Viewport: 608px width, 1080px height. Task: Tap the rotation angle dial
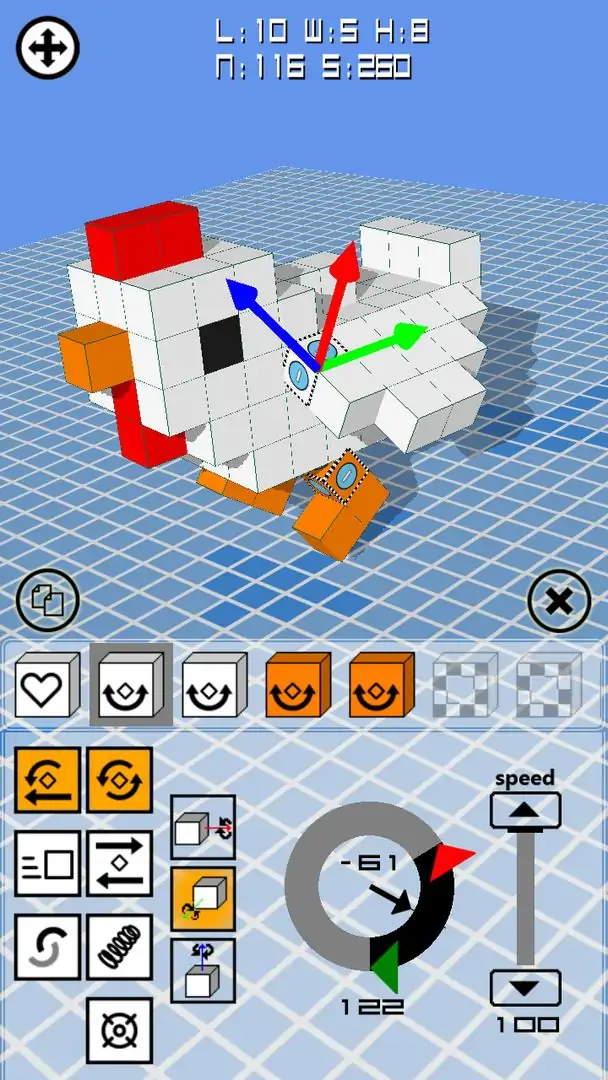coord(371,884)
